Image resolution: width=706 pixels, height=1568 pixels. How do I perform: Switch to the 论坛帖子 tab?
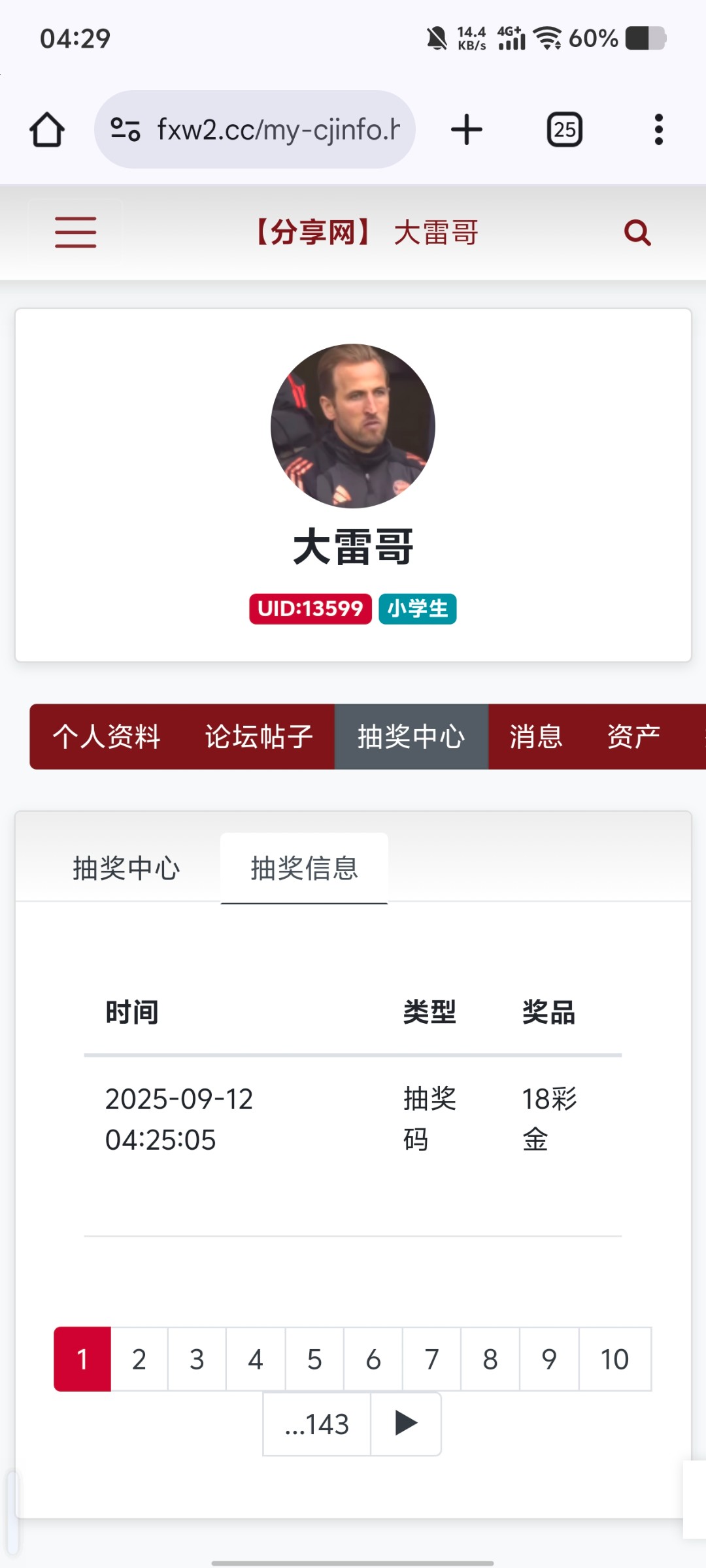(x=259, y=736)
